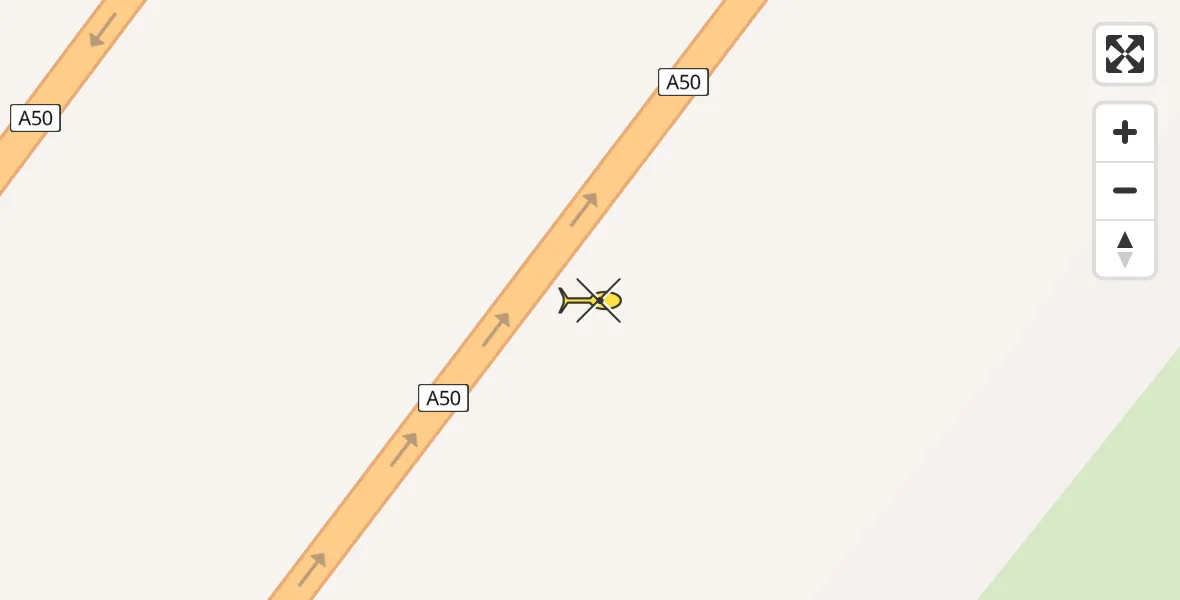The width and height of the screenshot is (1180, 600).
Task: Enter fullscreen map view
Action: tap(1124, 54)
